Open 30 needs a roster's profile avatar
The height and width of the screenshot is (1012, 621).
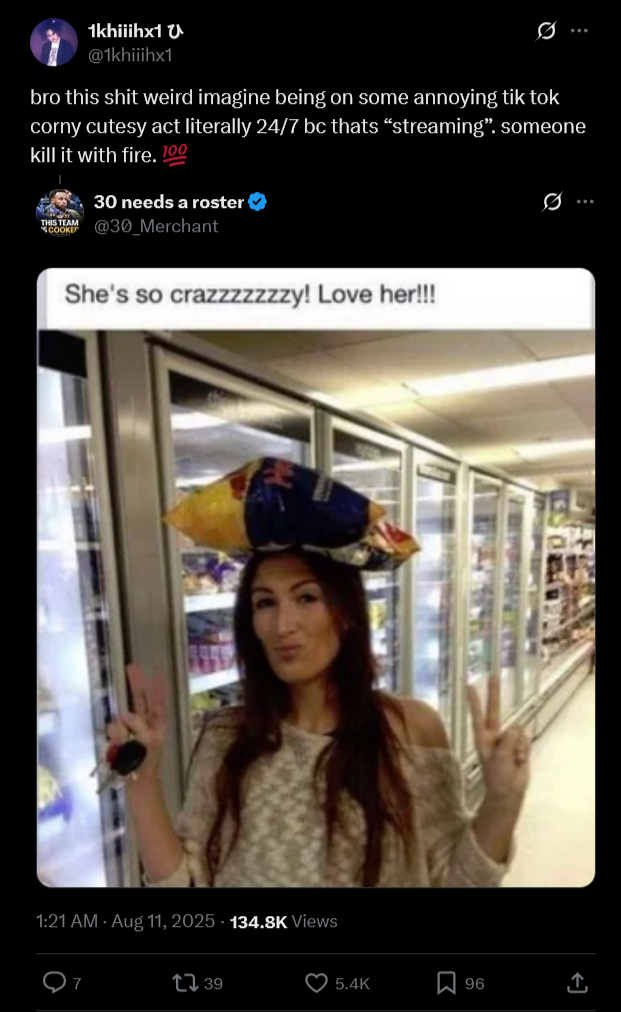(60, 213)
